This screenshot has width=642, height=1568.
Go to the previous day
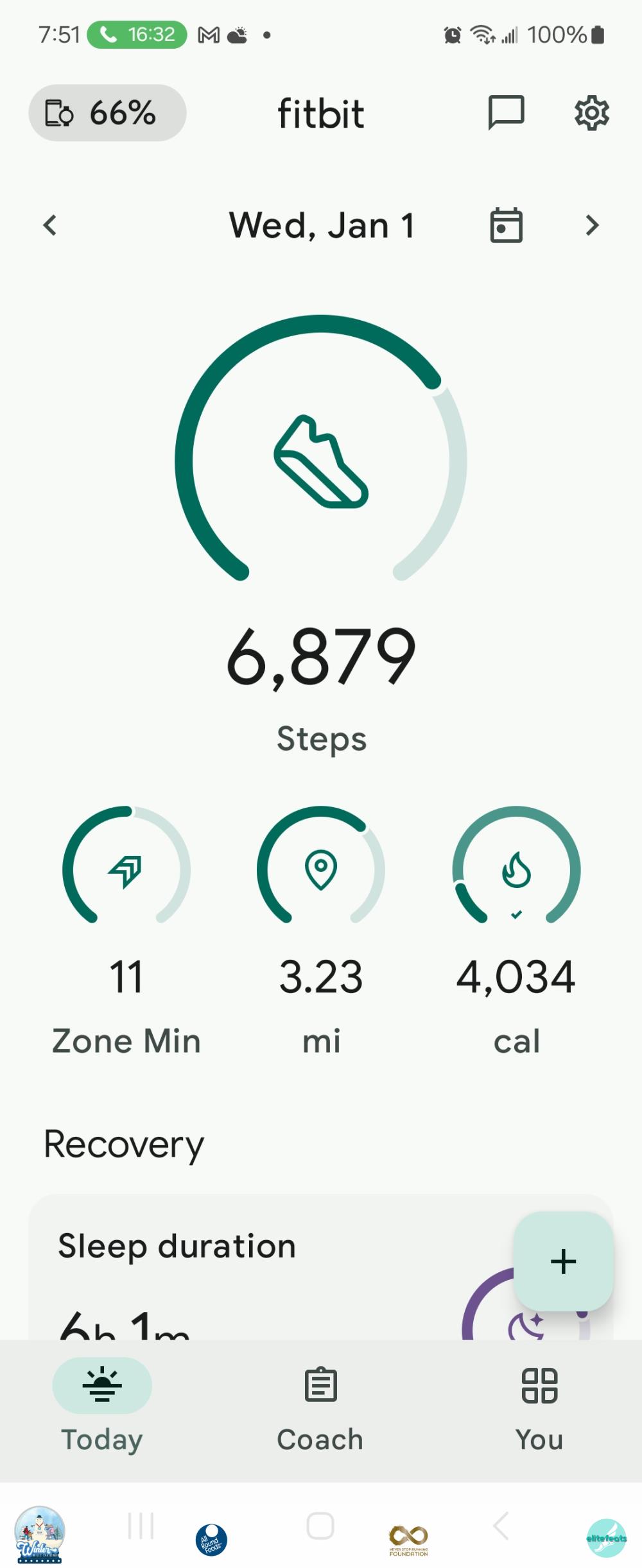50,225
